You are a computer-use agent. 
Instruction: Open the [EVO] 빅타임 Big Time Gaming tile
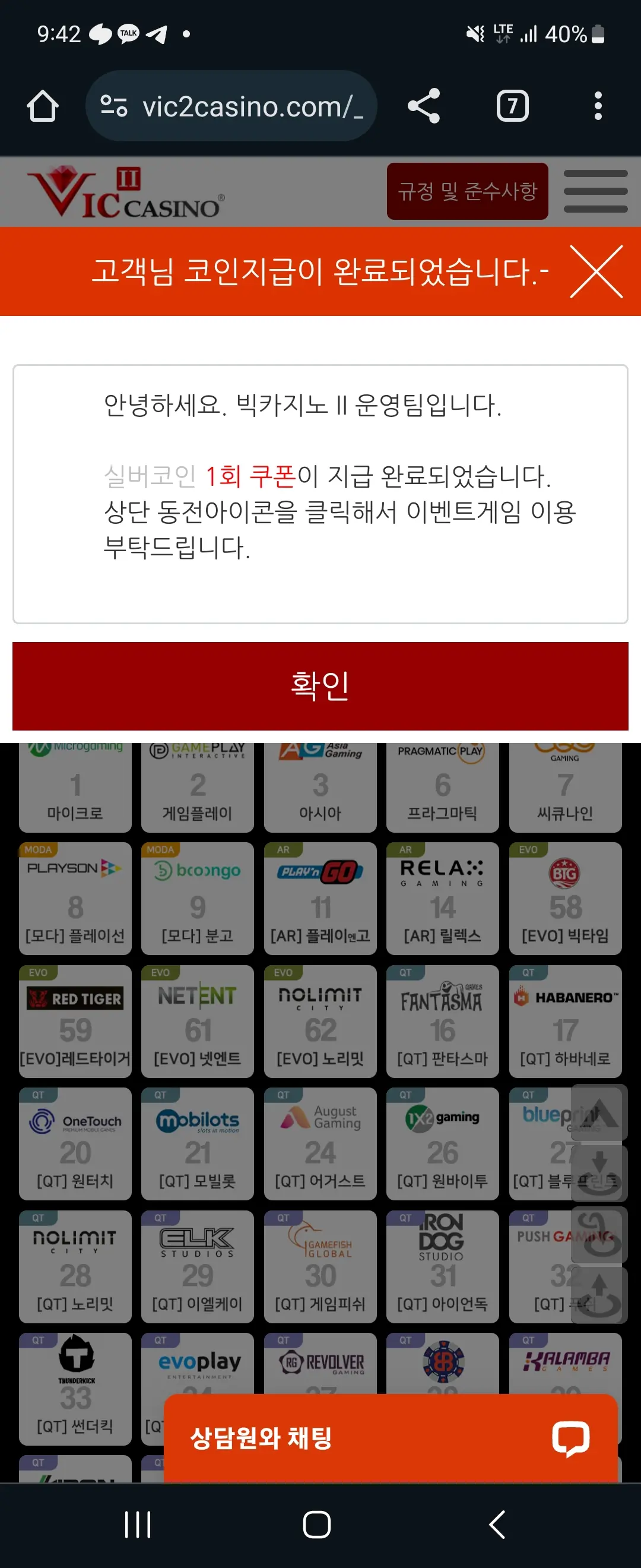pos(565,899)
